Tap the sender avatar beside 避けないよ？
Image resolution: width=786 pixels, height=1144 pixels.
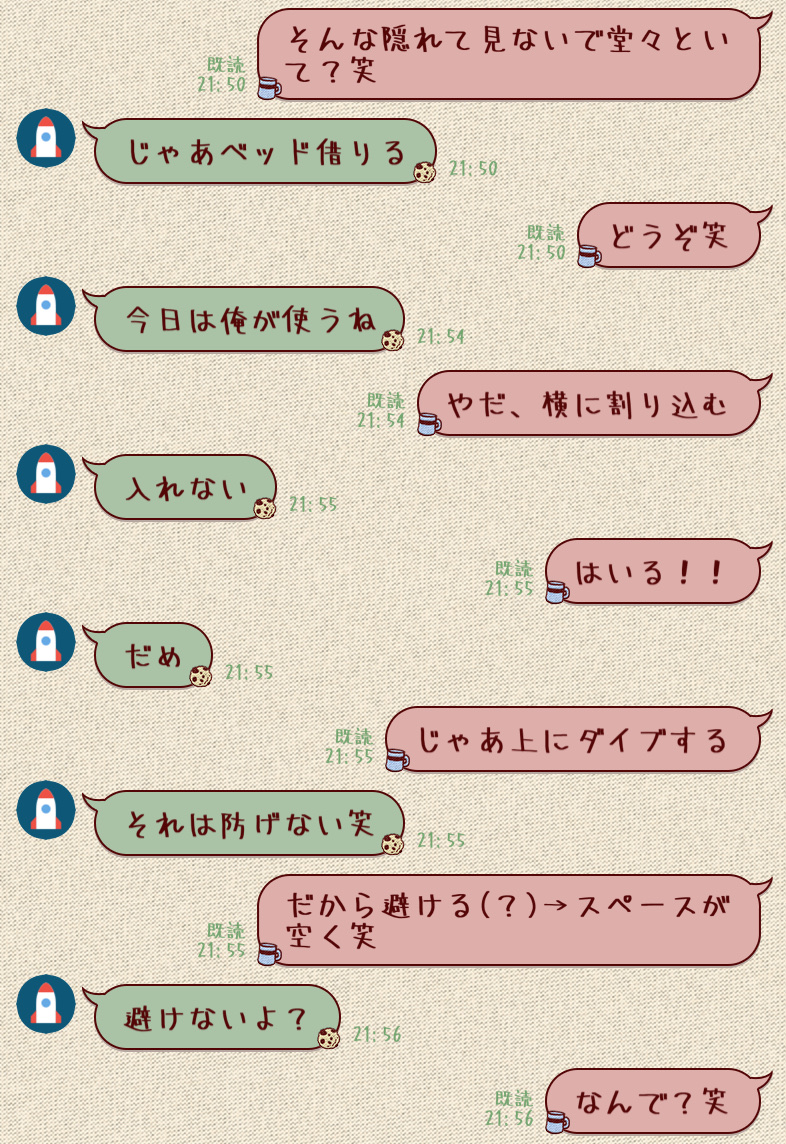(x=46, y=1004)
